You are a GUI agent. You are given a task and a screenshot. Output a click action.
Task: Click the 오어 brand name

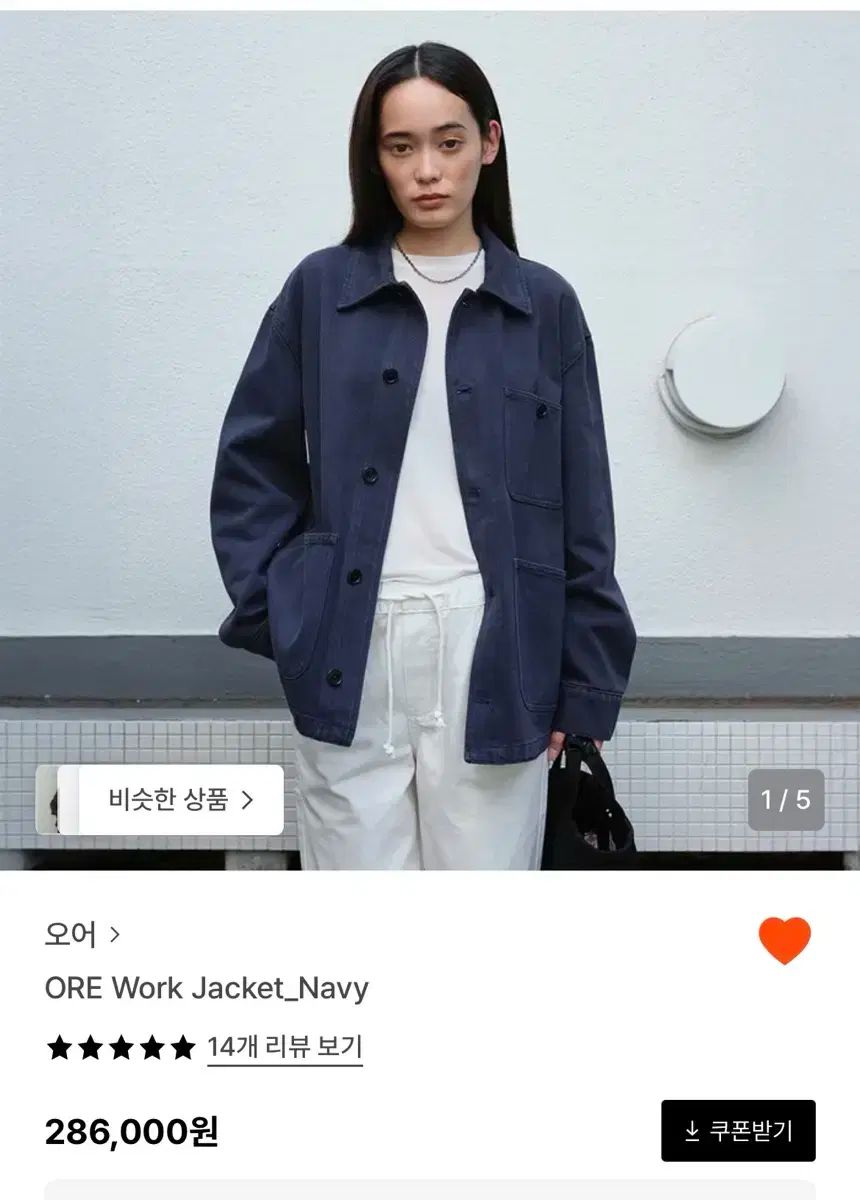coord(70,933)
